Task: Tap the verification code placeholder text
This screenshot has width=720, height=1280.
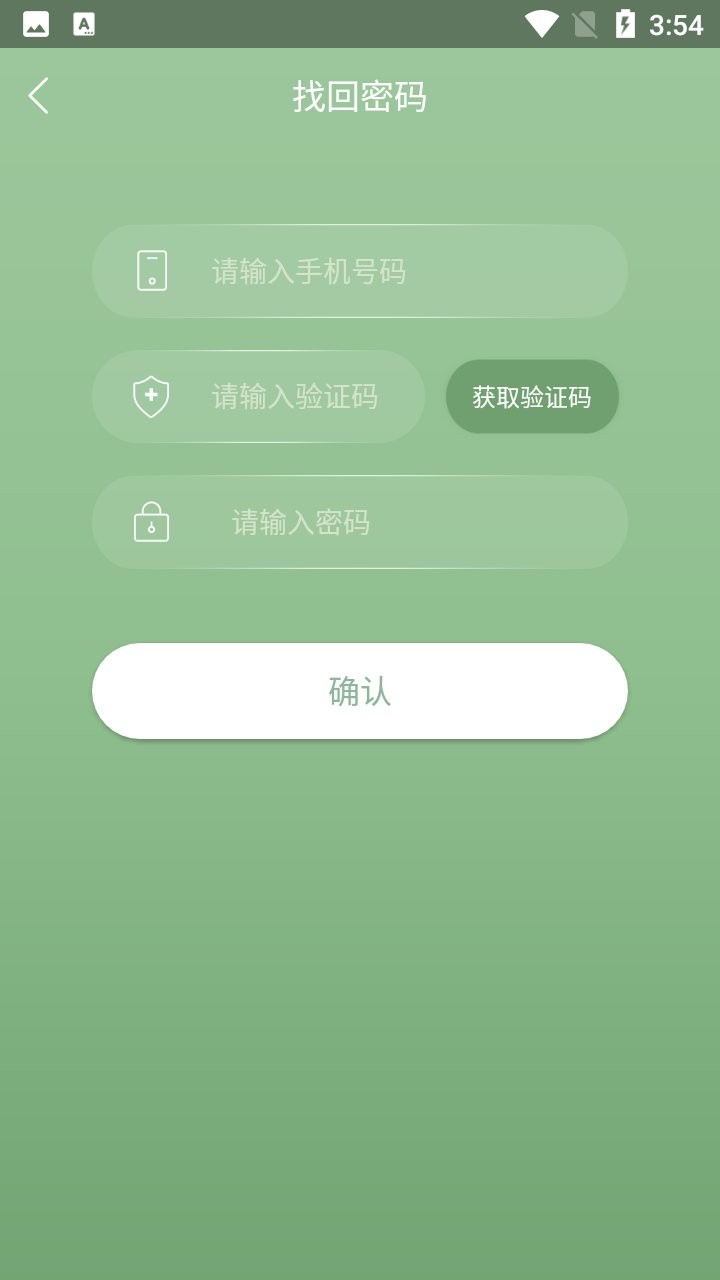Action: click(x=295, y=396)
